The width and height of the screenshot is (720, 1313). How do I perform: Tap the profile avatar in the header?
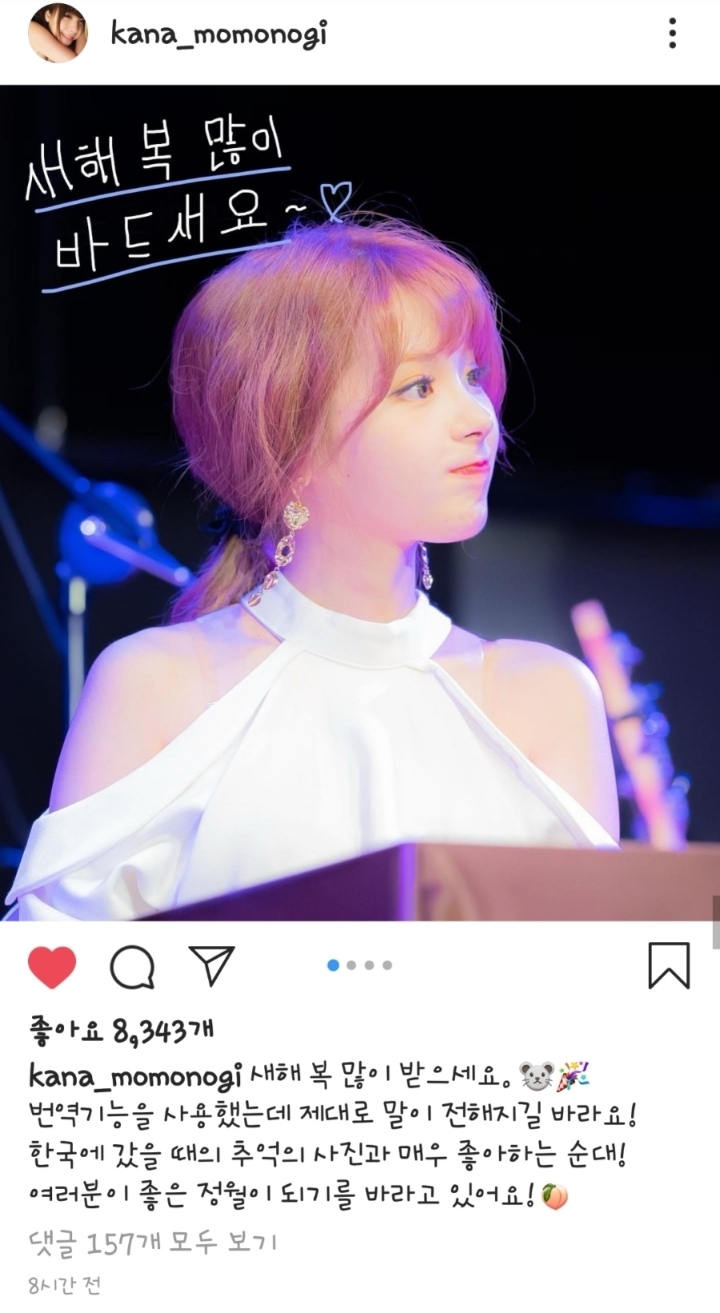57,33
